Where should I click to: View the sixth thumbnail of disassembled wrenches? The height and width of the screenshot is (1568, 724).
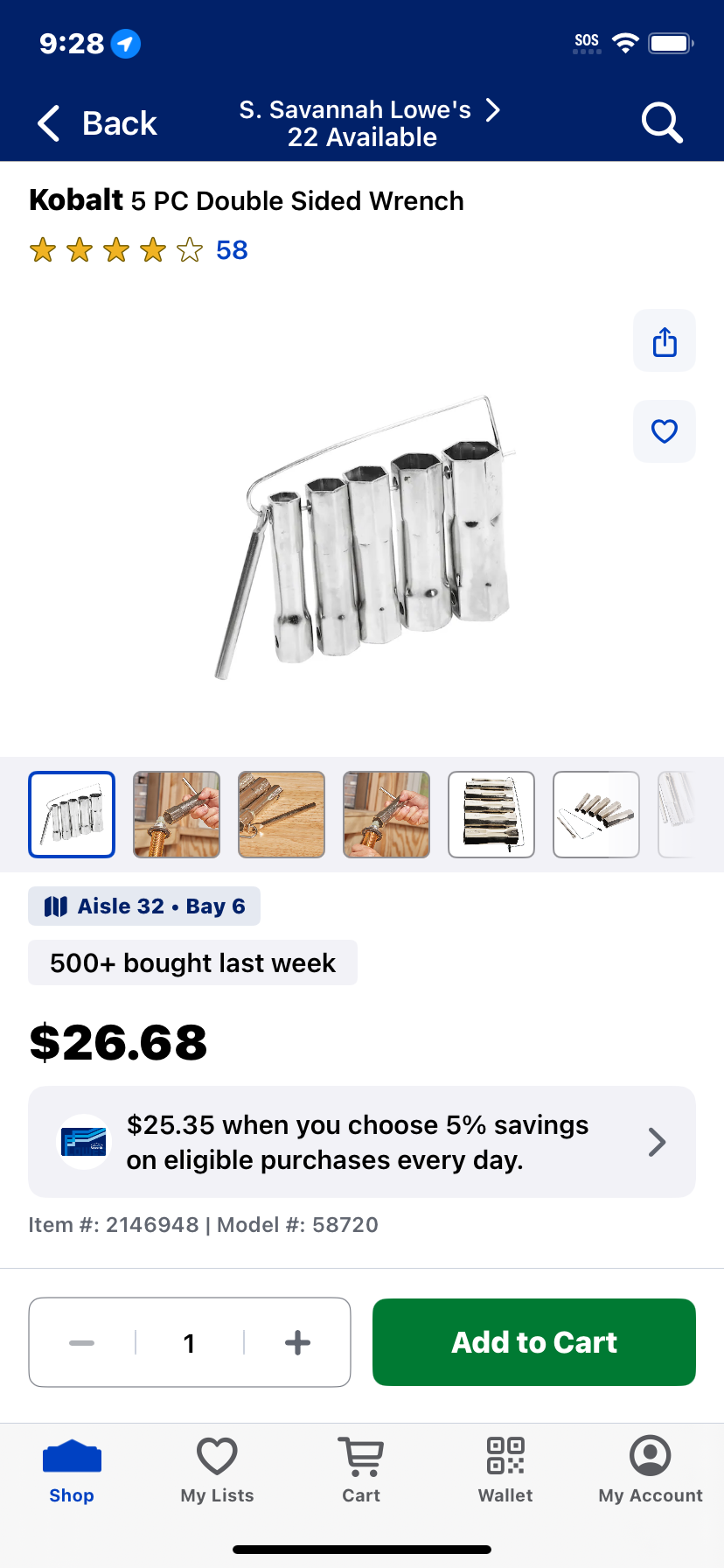[596, 815]
